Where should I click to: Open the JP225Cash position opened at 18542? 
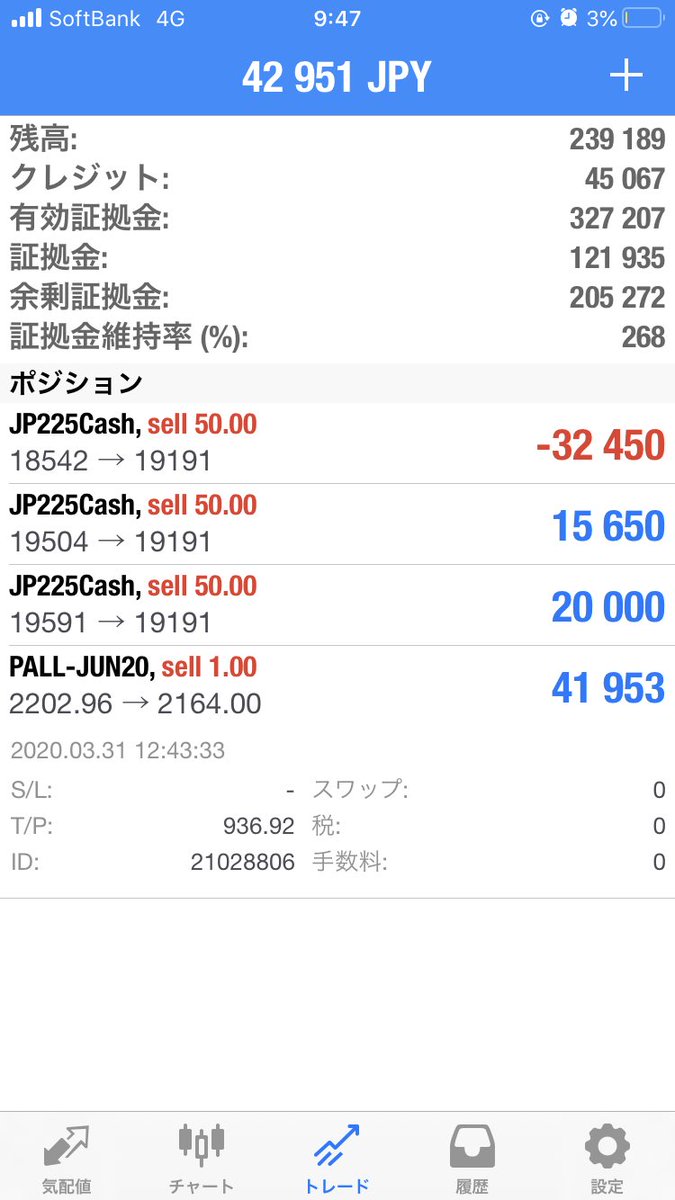point(337,444)
